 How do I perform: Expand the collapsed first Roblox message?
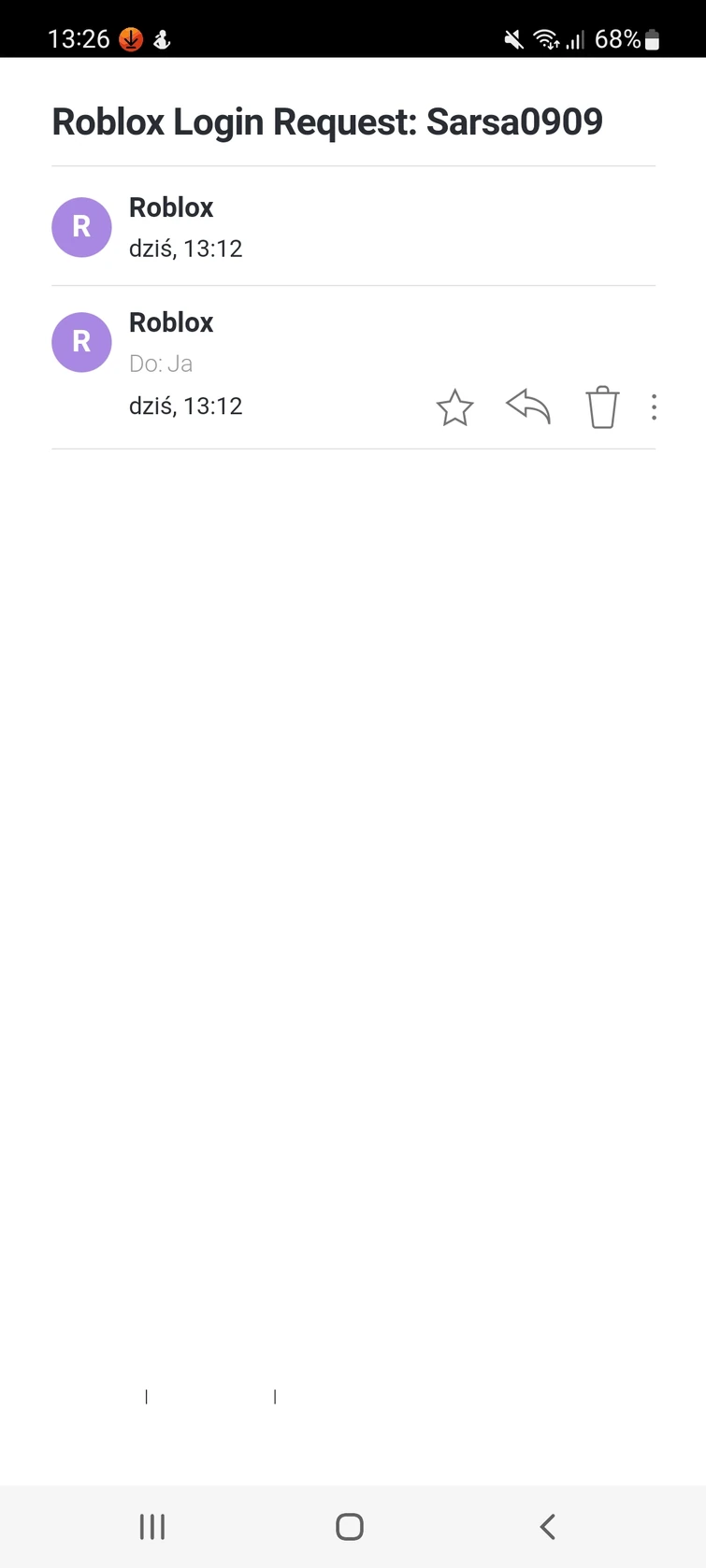coord(353,227)
